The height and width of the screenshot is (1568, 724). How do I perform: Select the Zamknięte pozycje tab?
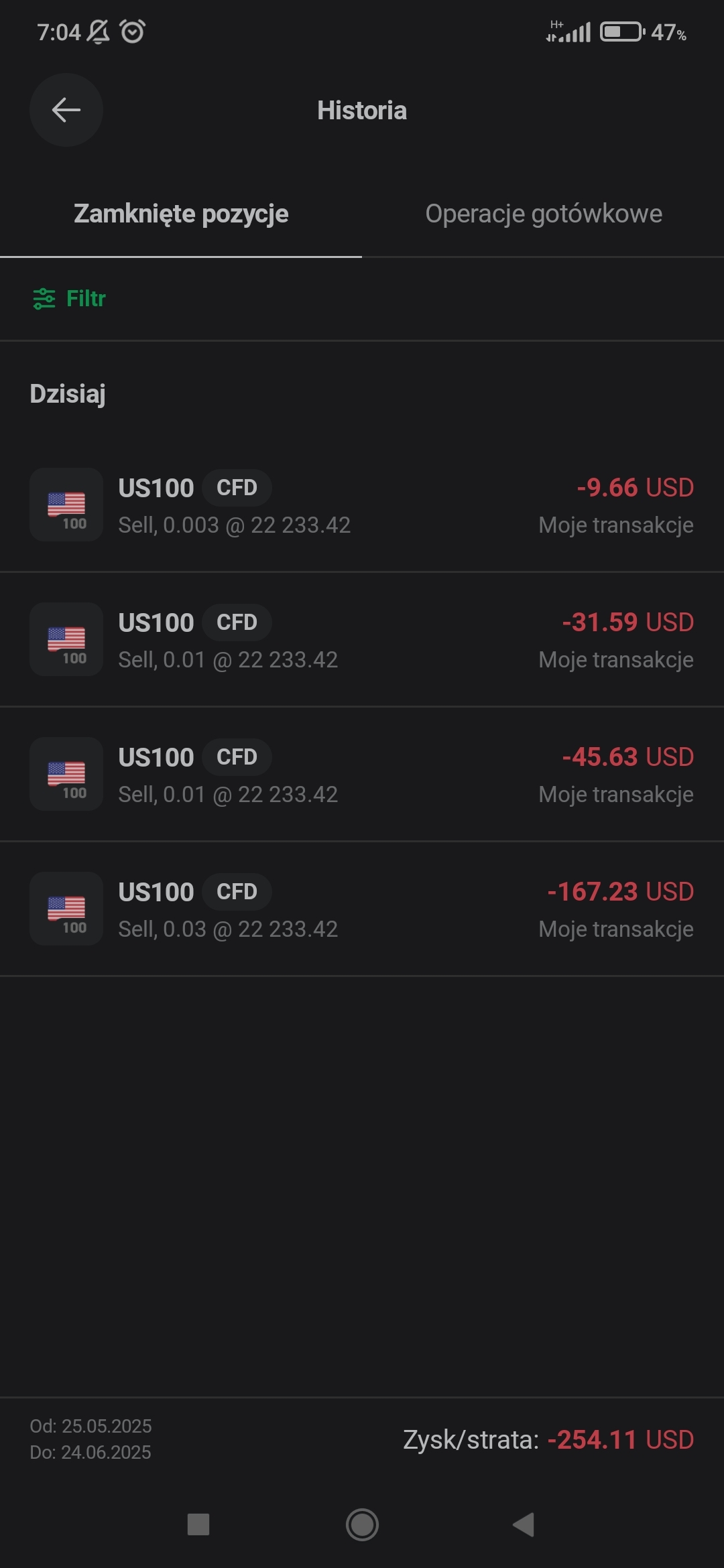click(181, 214)
